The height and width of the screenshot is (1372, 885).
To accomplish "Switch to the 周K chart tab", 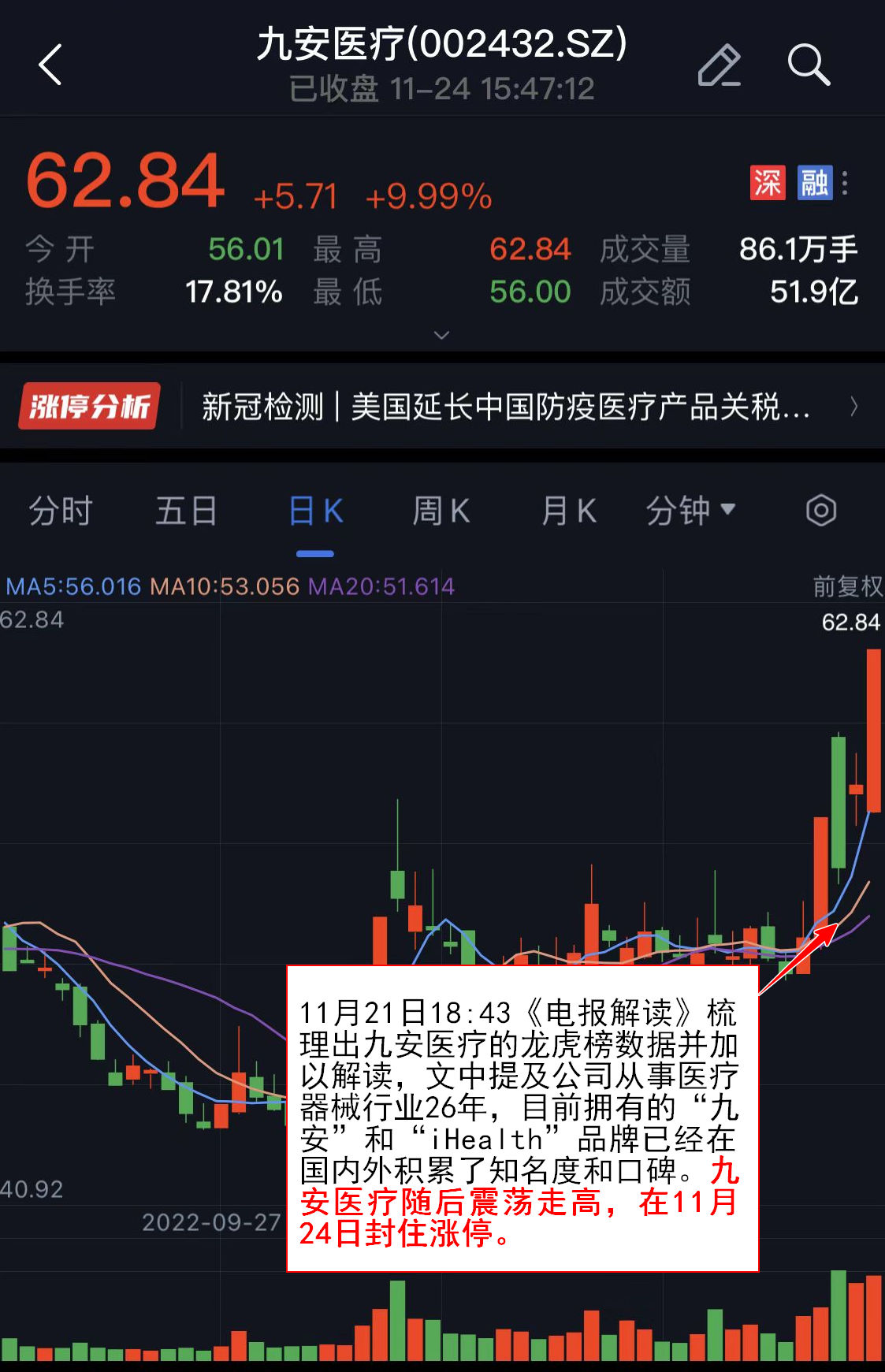I will pos(441,511).
